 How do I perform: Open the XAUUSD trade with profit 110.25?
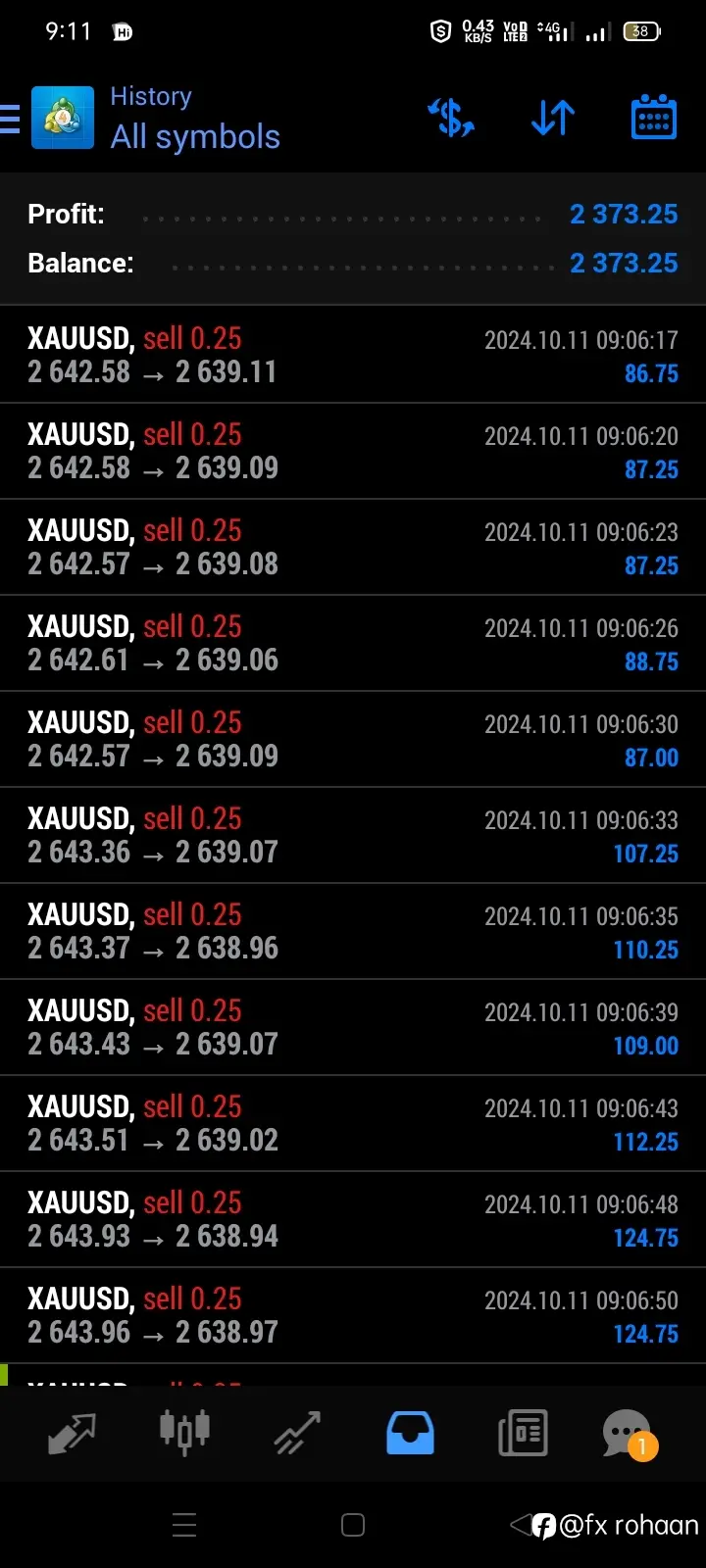pyautogui.click(x=353, y=931)
